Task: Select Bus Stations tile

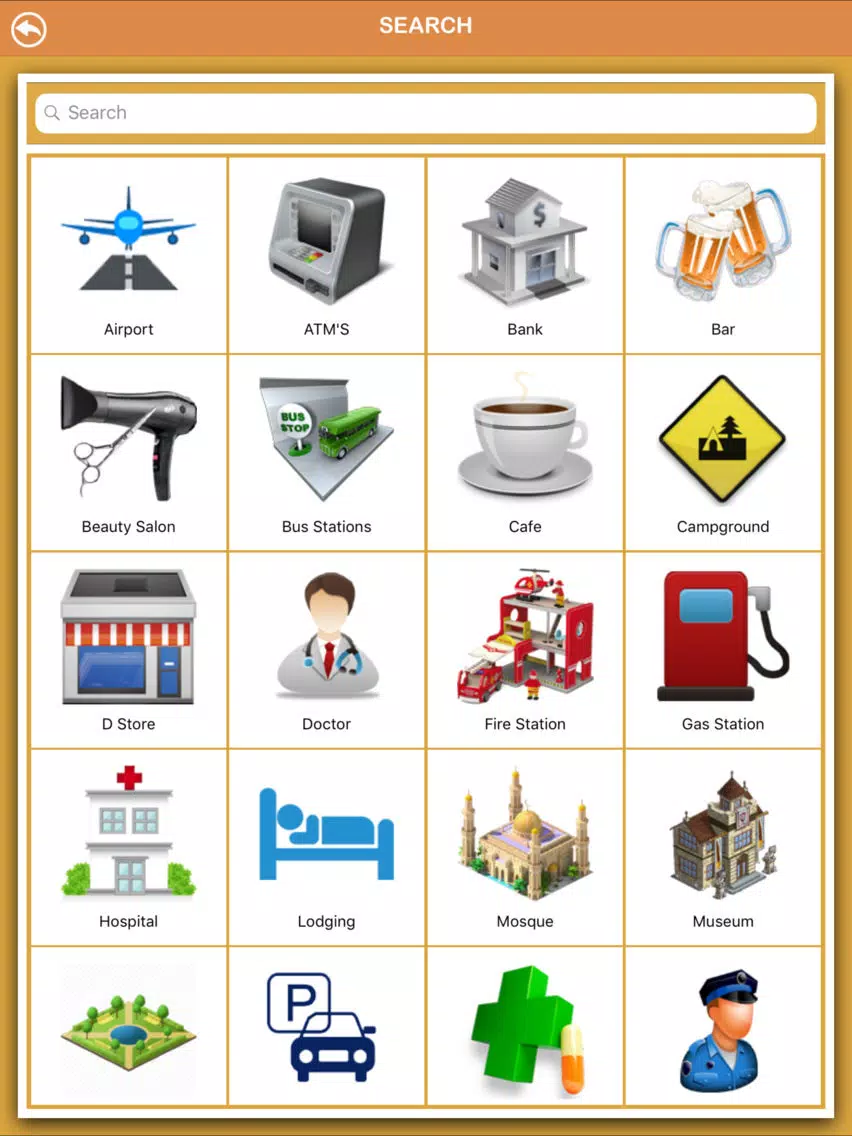Action: point(327,452)
